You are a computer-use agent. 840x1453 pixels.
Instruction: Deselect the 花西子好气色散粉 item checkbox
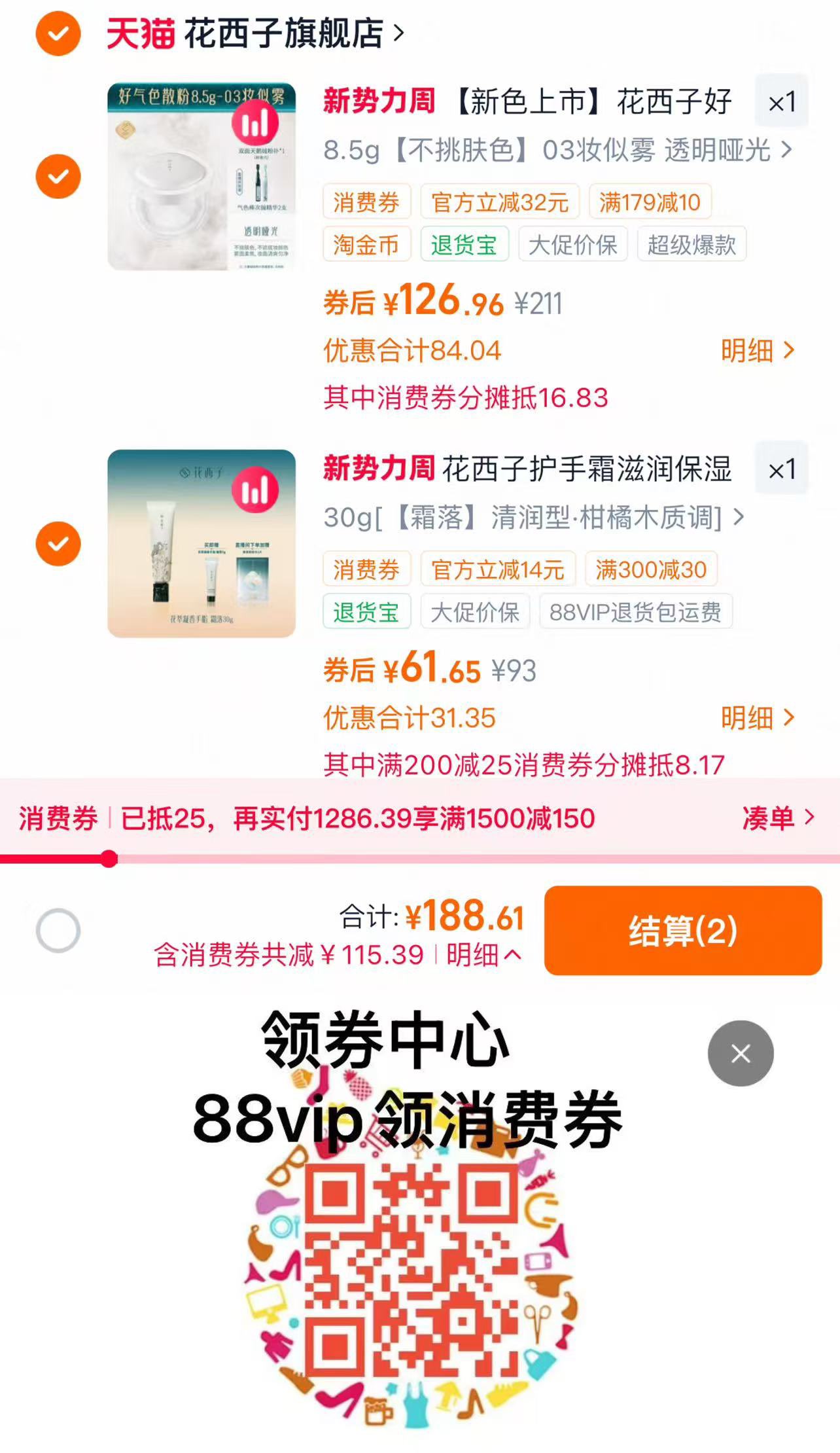pos(58,177)
